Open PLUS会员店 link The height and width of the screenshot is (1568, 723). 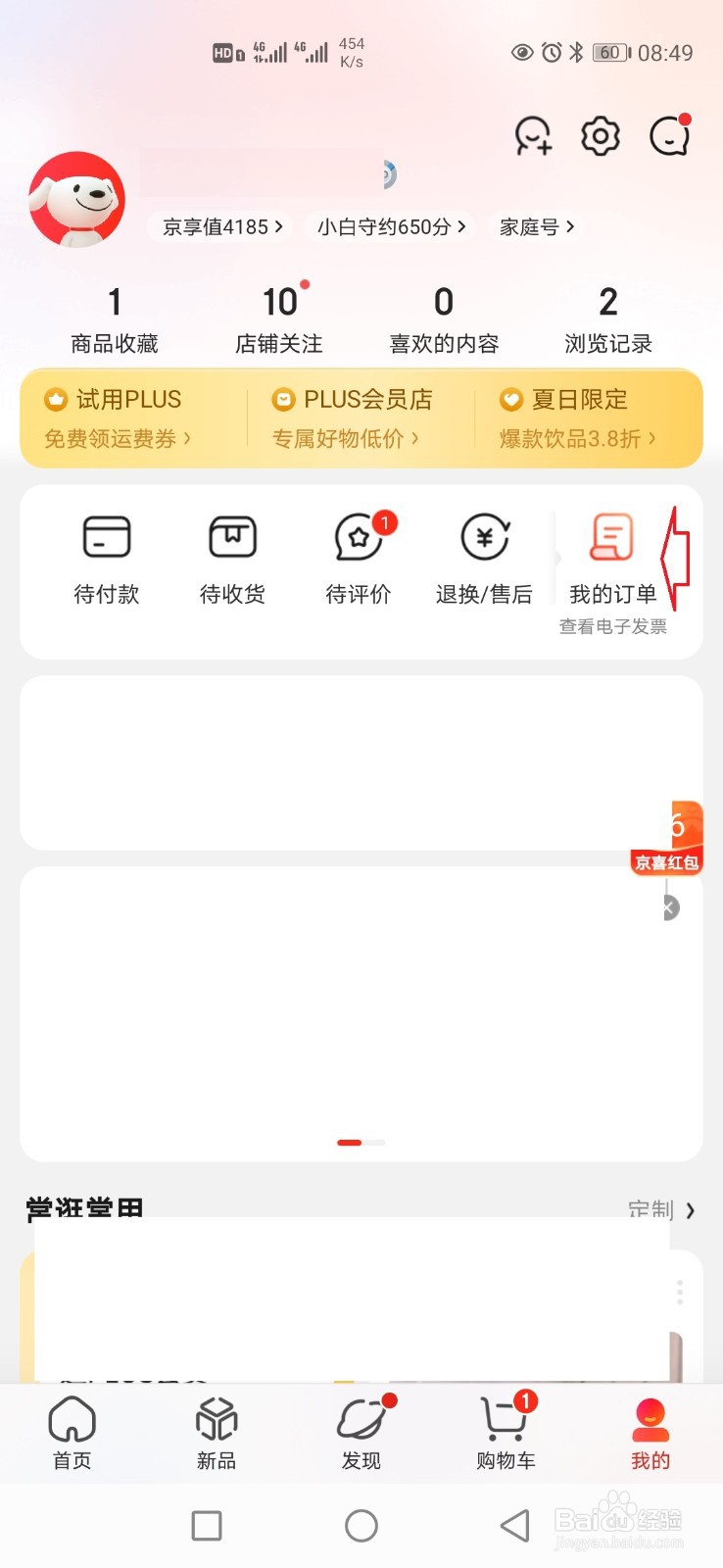click(351, 418)
